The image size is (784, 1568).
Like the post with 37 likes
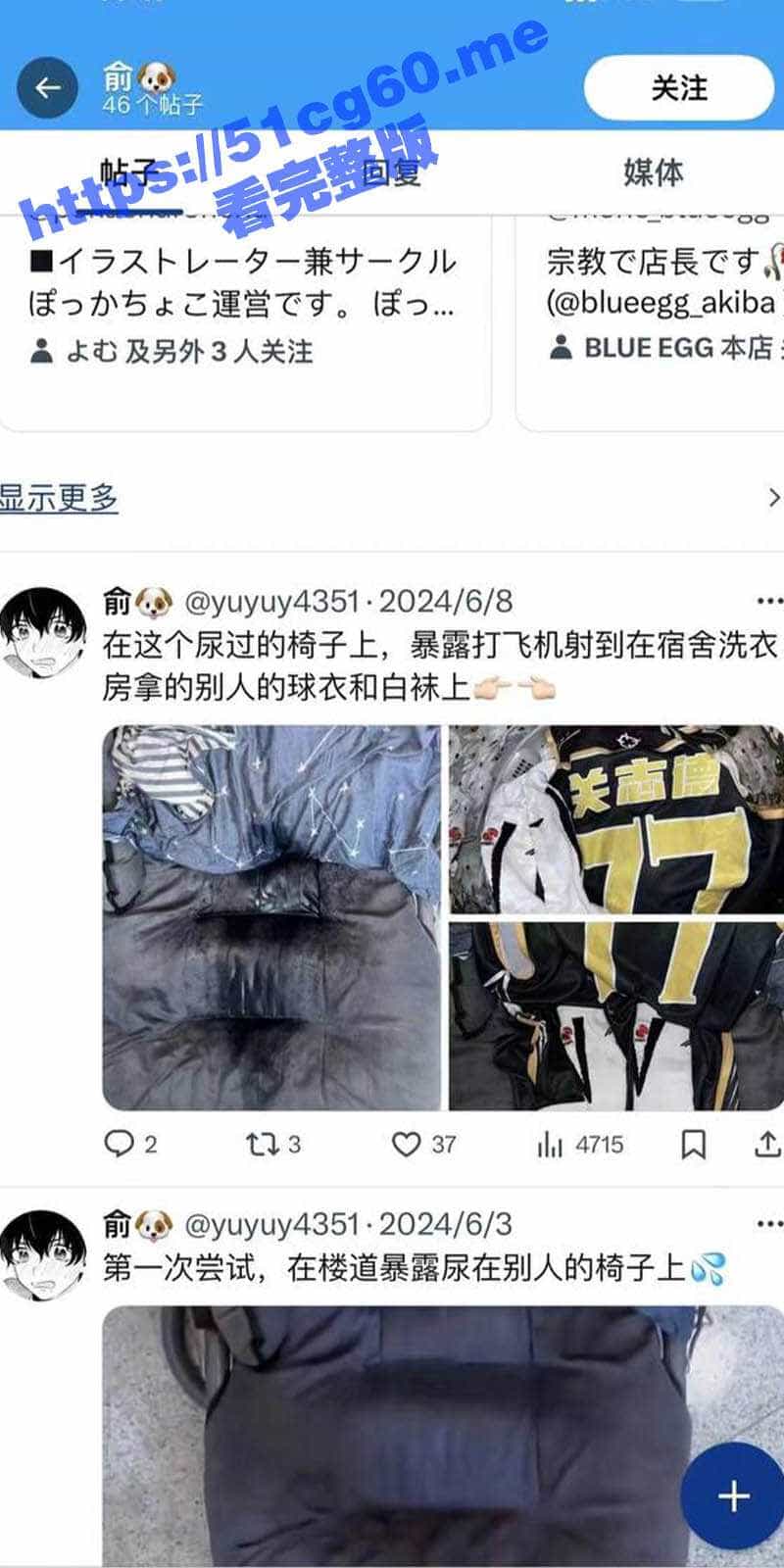pos(423,1144)
